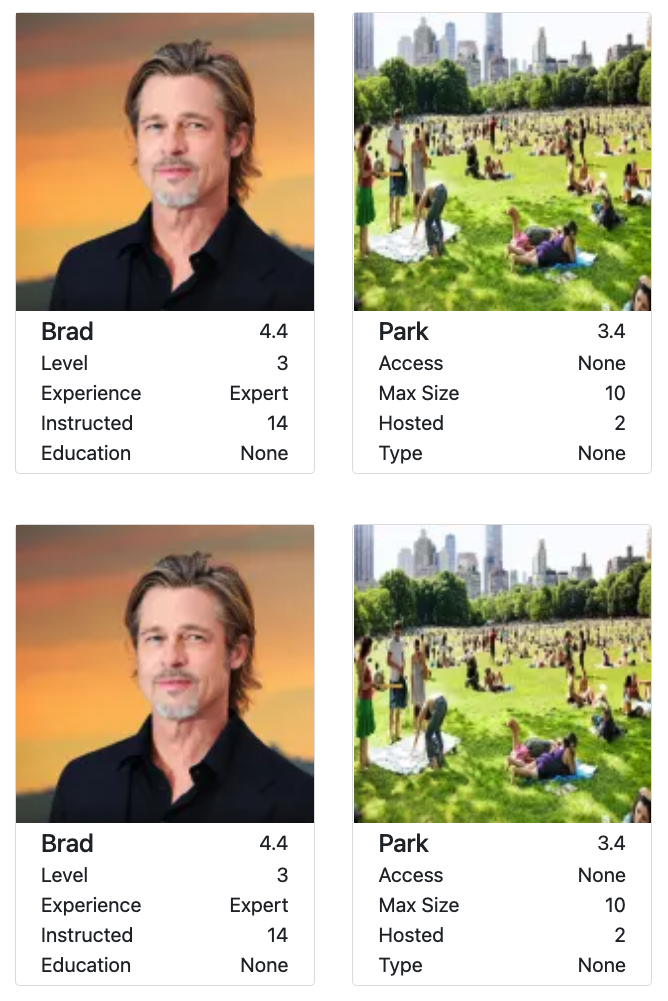
Task: Open the first Brad instructor card
Action: pos(165,242)
